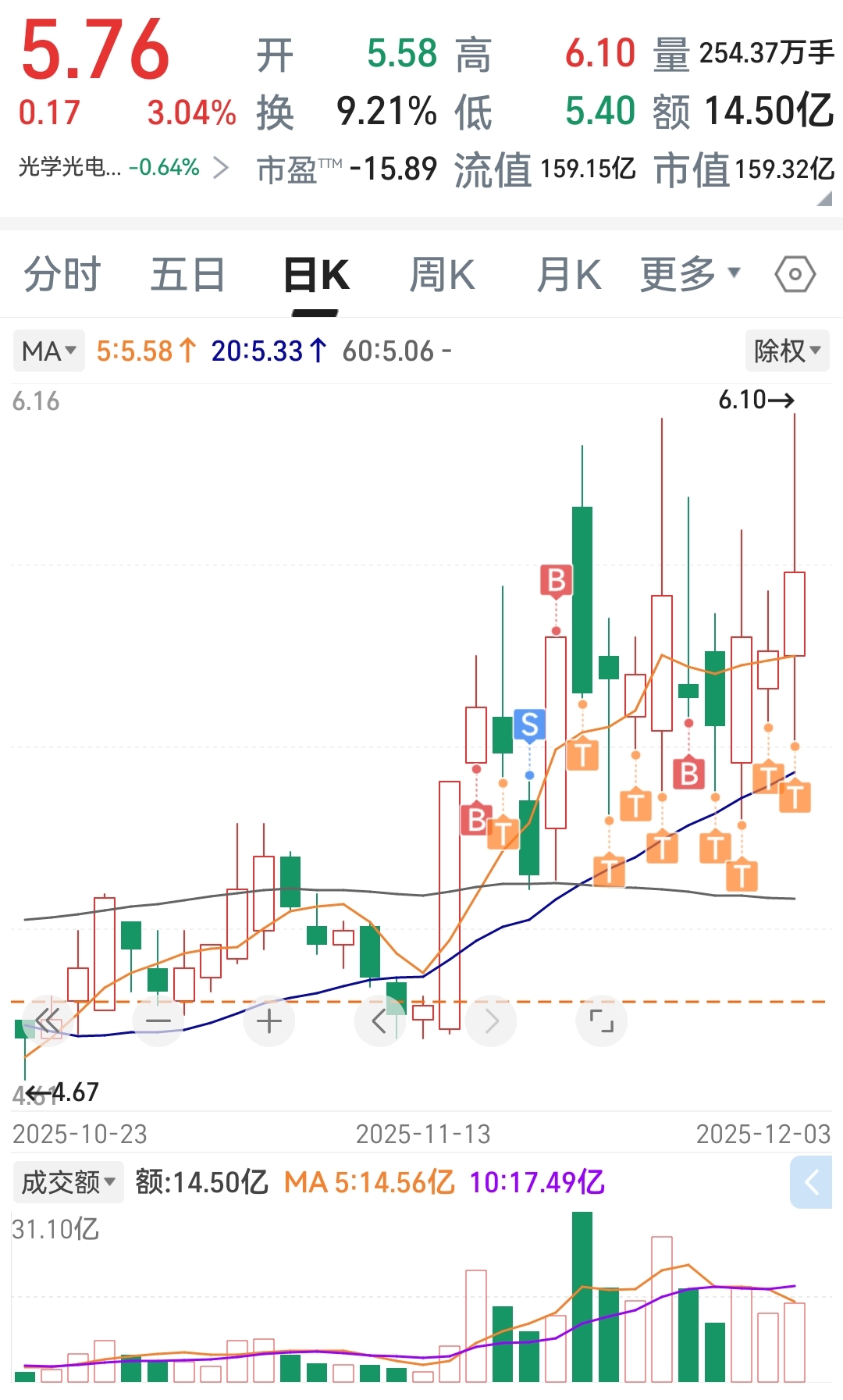Viewport: 843px width, 1400px height.
Task: Switch to the 分时 chart tab
Action: [62, 275]
